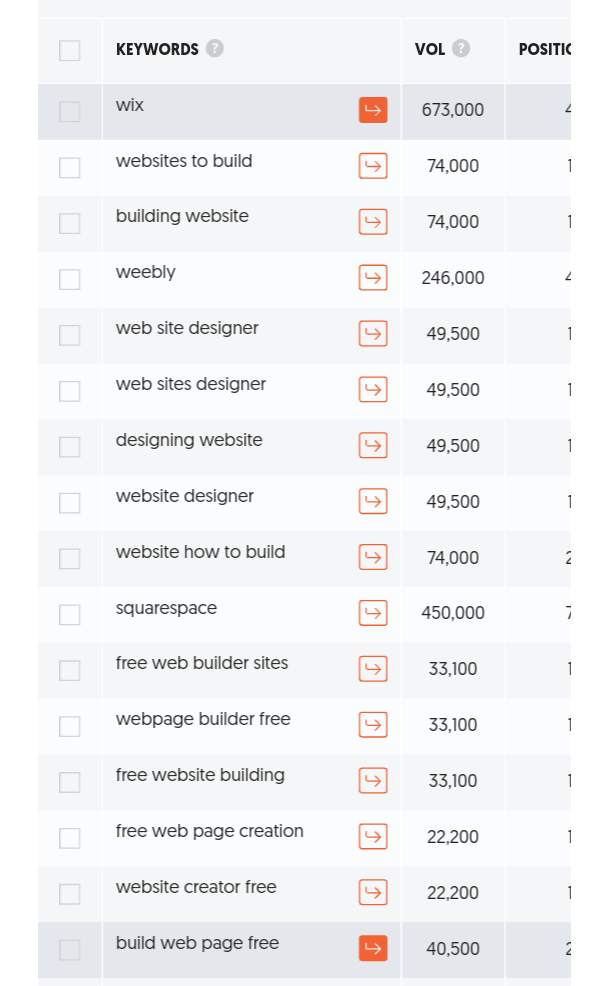Image resolution: width=616 pixels, height=986 pixels.
Task: Open the arrow icon for build web page free
Action: [373, 948]
